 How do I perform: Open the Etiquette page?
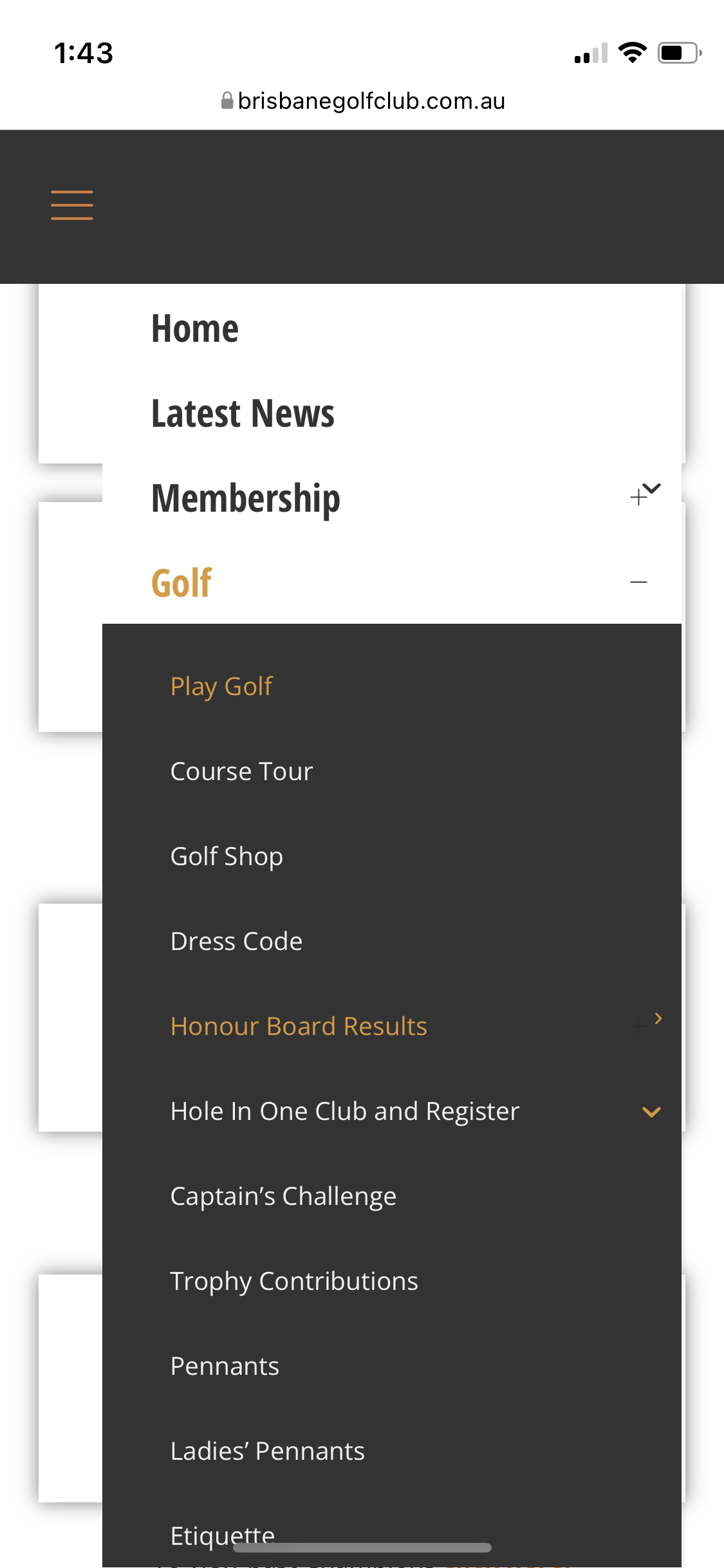223,1536
